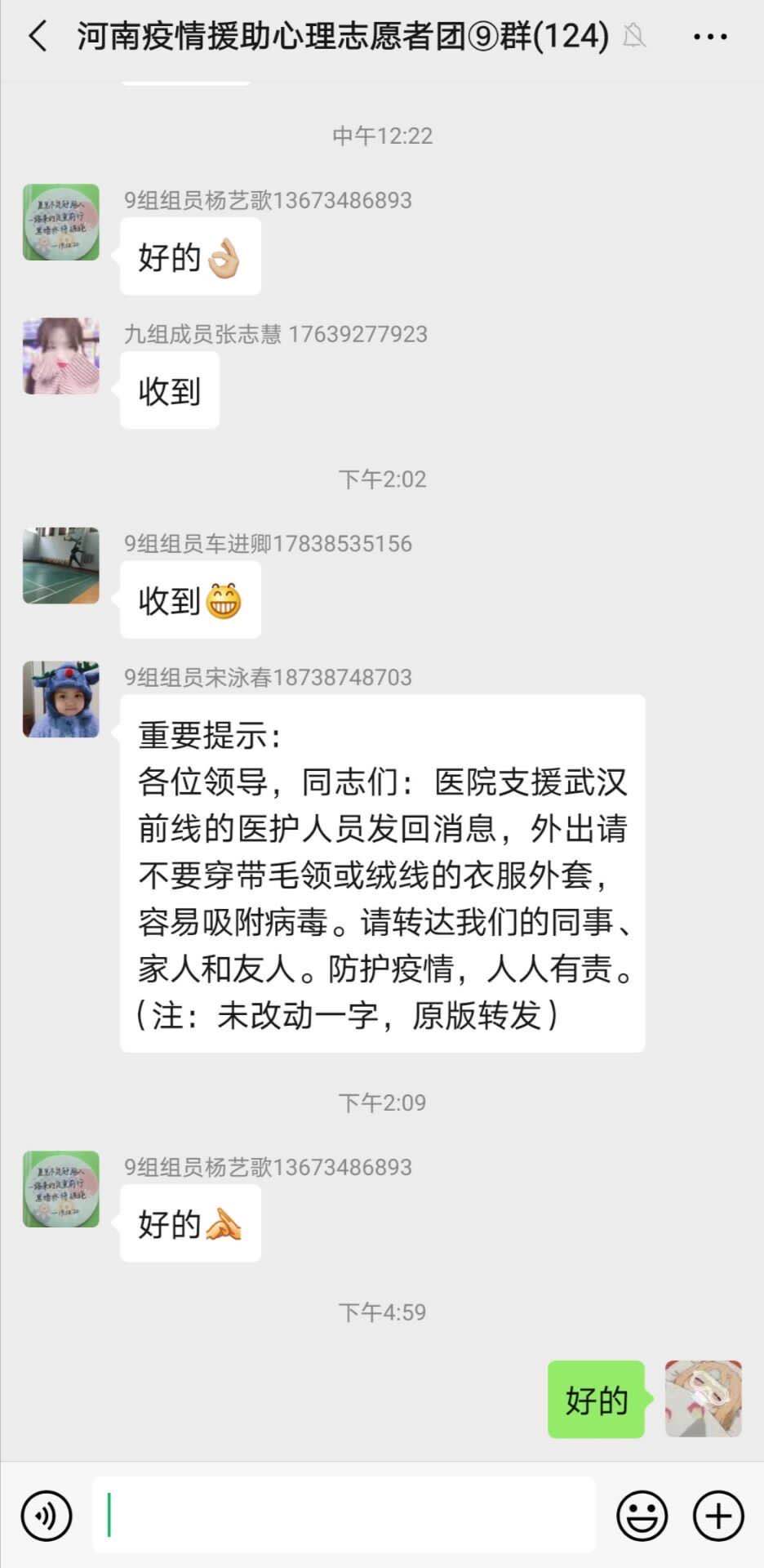View 宋泳春's profile avatar
Image resolution: width=764 pixels, height=1568 pixels.
(61, 699)
